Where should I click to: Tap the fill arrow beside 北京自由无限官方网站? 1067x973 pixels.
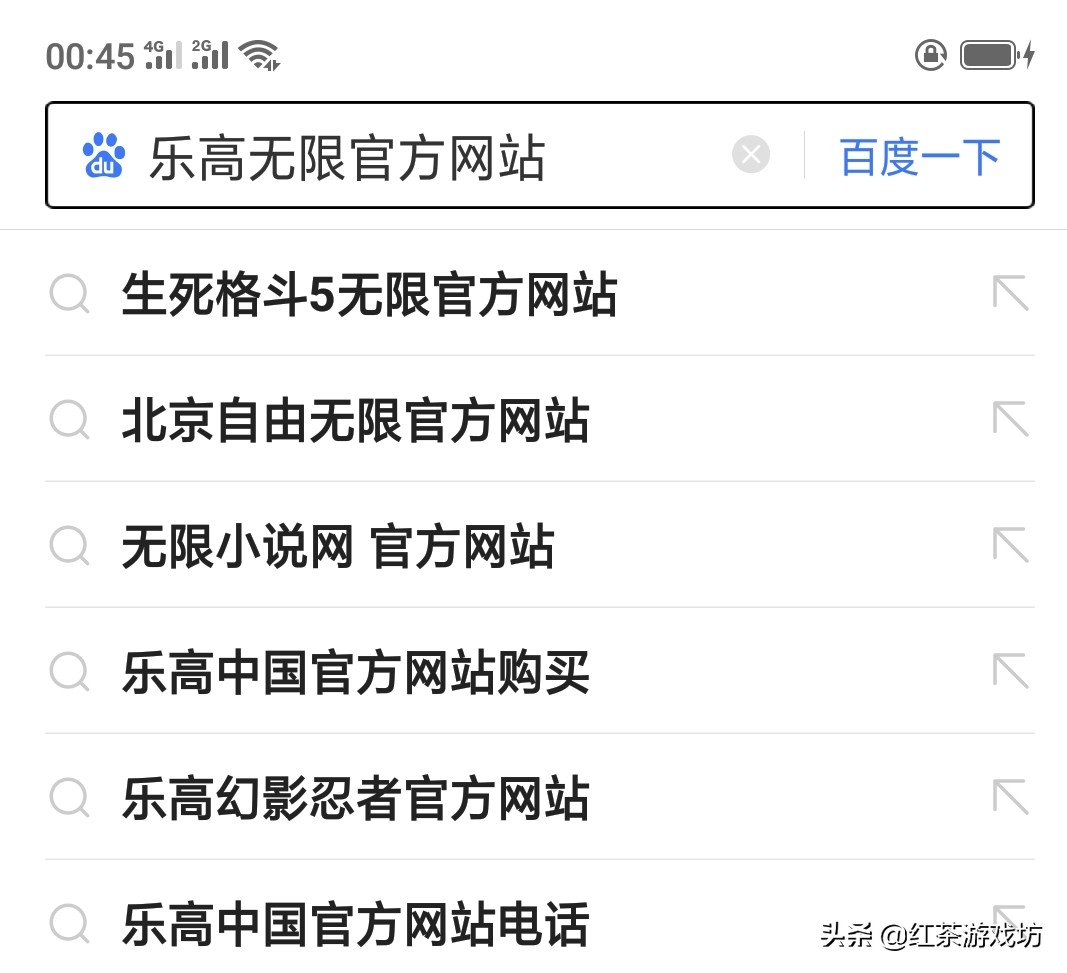point(1011,418)
